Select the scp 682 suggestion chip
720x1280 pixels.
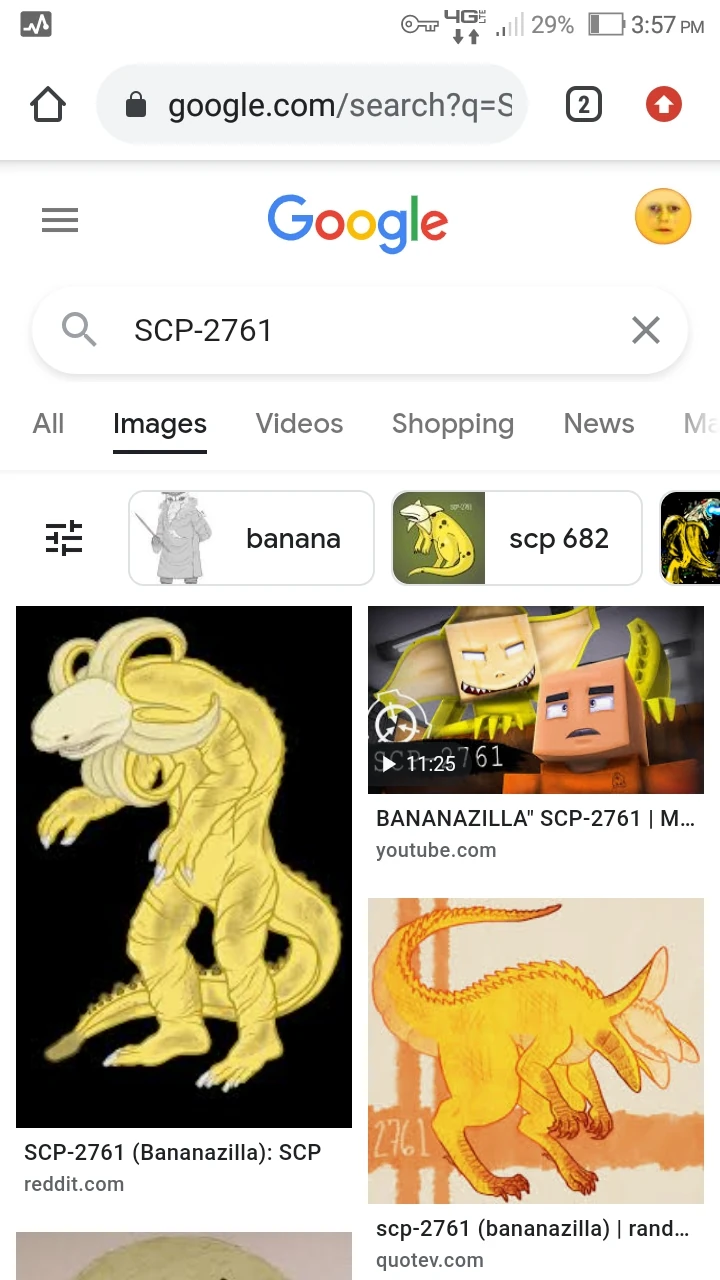pyautogui.click(x=516, y=538)
